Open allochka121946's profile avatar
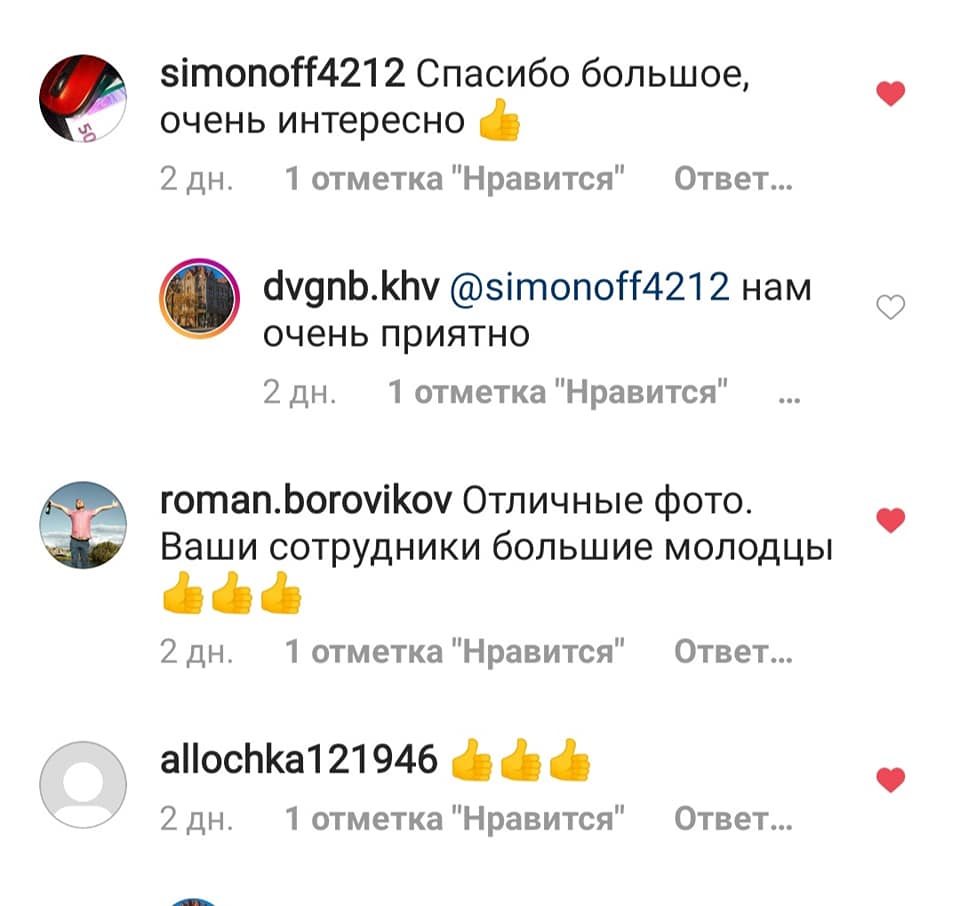 [x=82, y=784]
